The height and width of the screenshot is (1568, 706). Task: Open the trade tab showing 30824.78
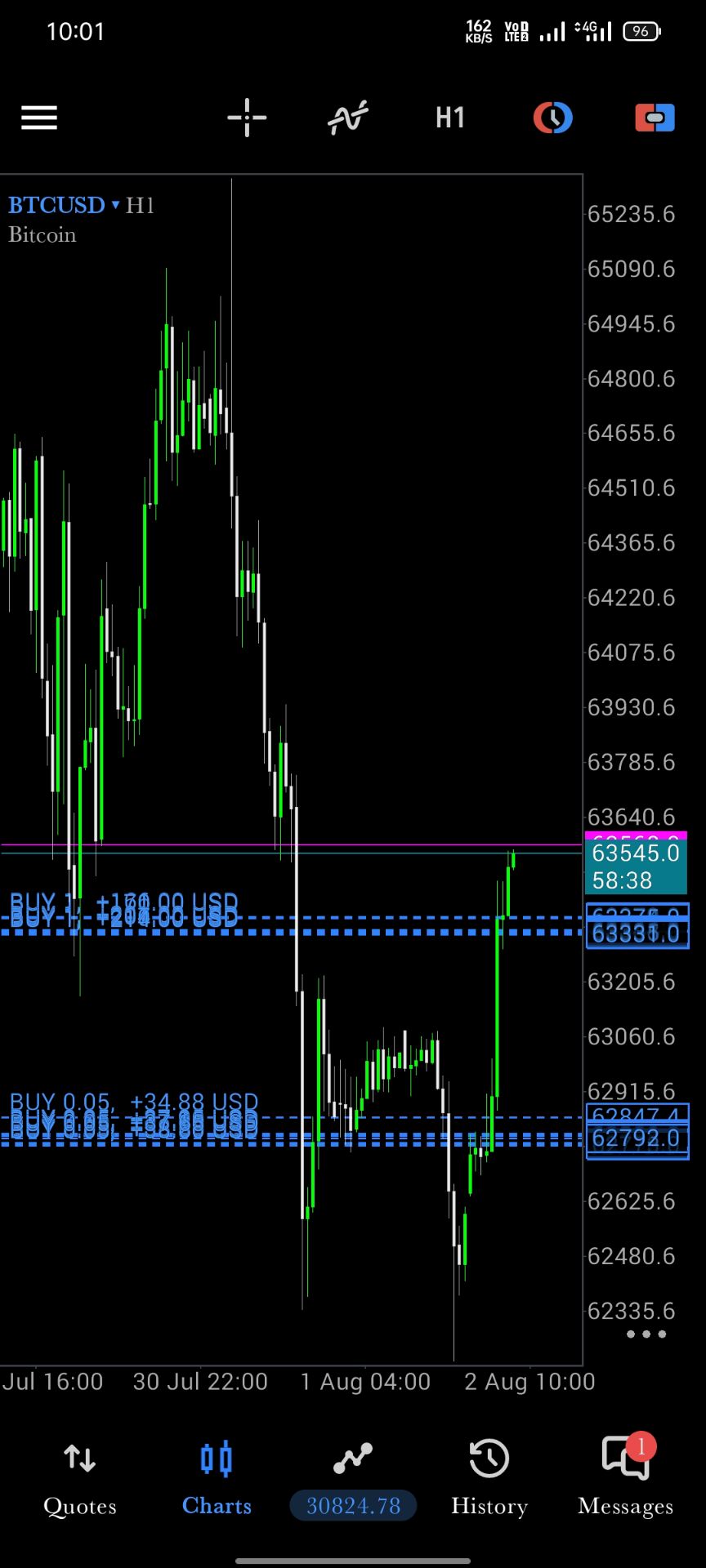(353, 1480)
